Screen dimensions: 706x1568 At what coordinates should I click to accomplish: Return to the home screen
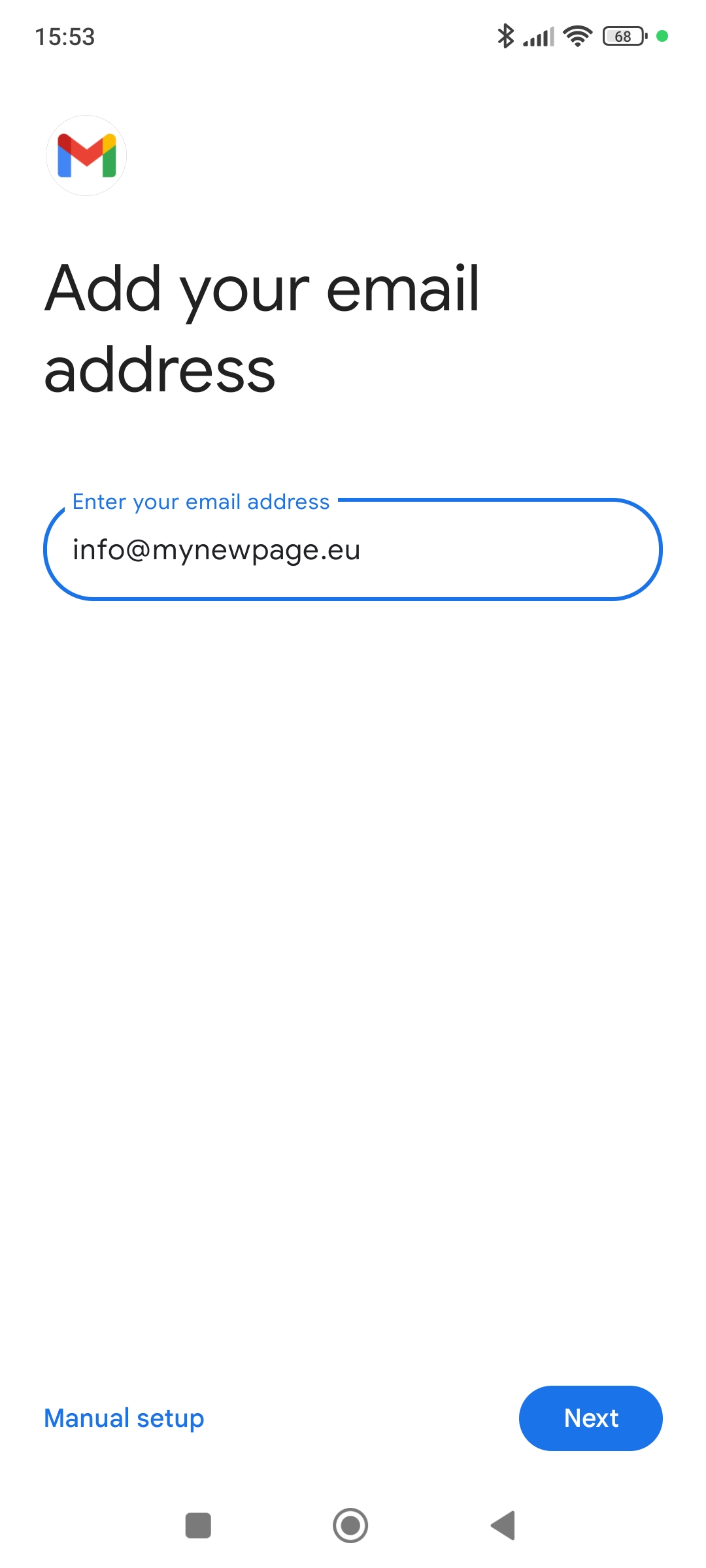[x=350, y=1526]
